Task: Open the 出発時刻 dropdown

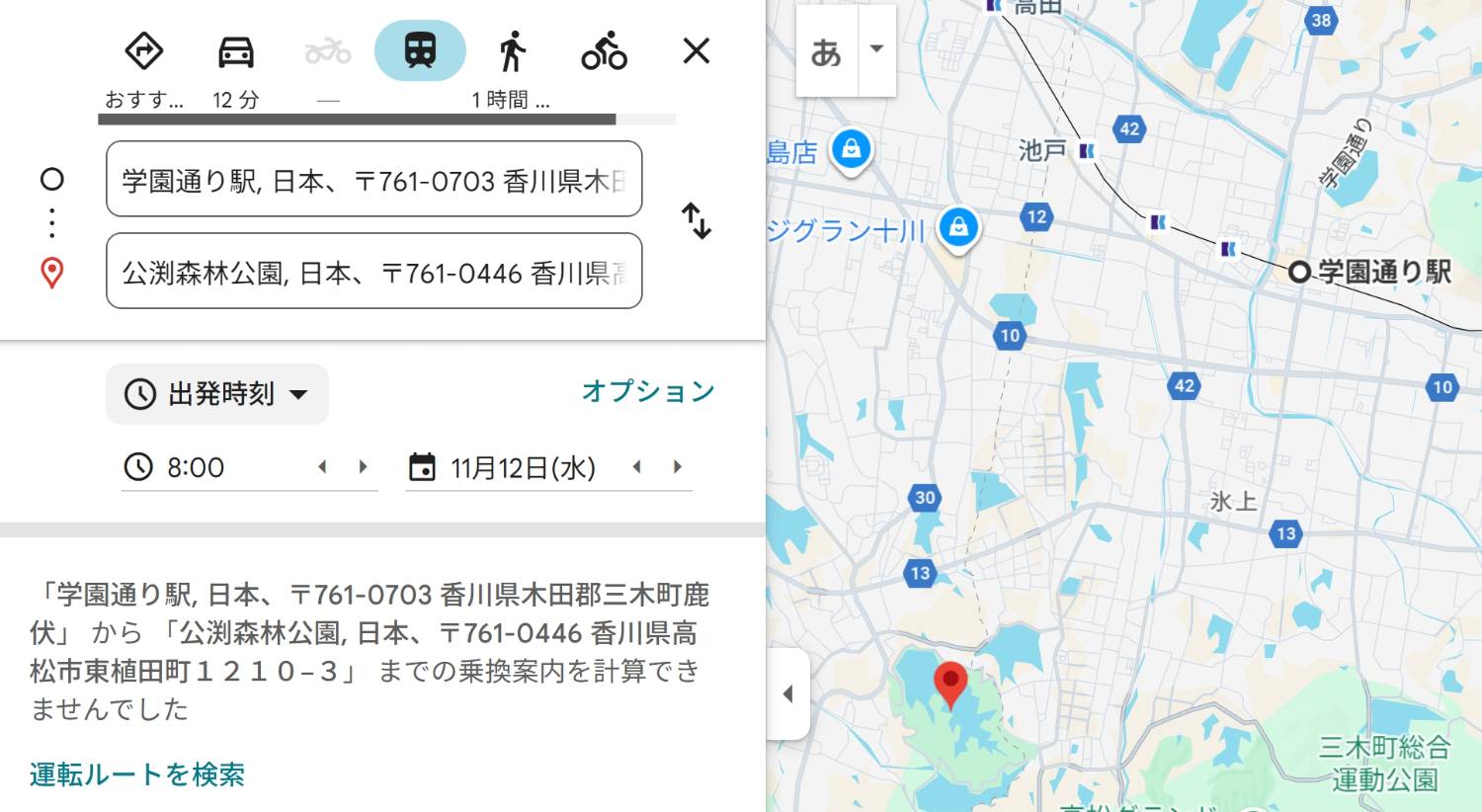Action: click(x=217, y=394)
